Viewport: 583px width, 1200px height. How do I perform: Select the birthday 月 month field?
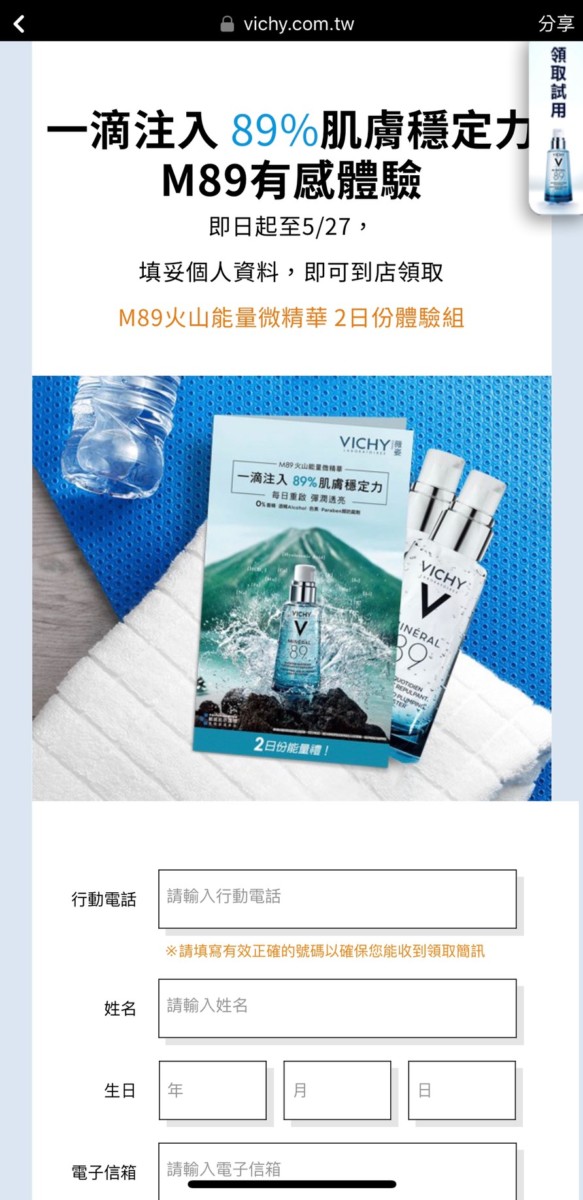click(337, 1090)
